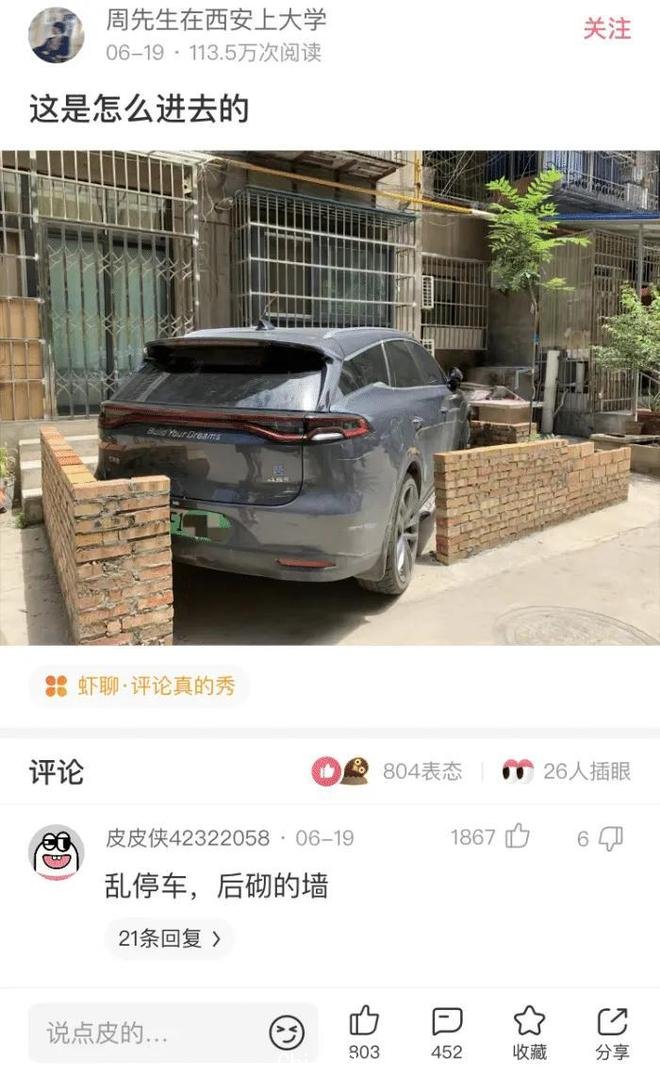Viewport: 660px width, 1075px height.
Task: View the 26人插眼 list
Action: tap(566, 771)
